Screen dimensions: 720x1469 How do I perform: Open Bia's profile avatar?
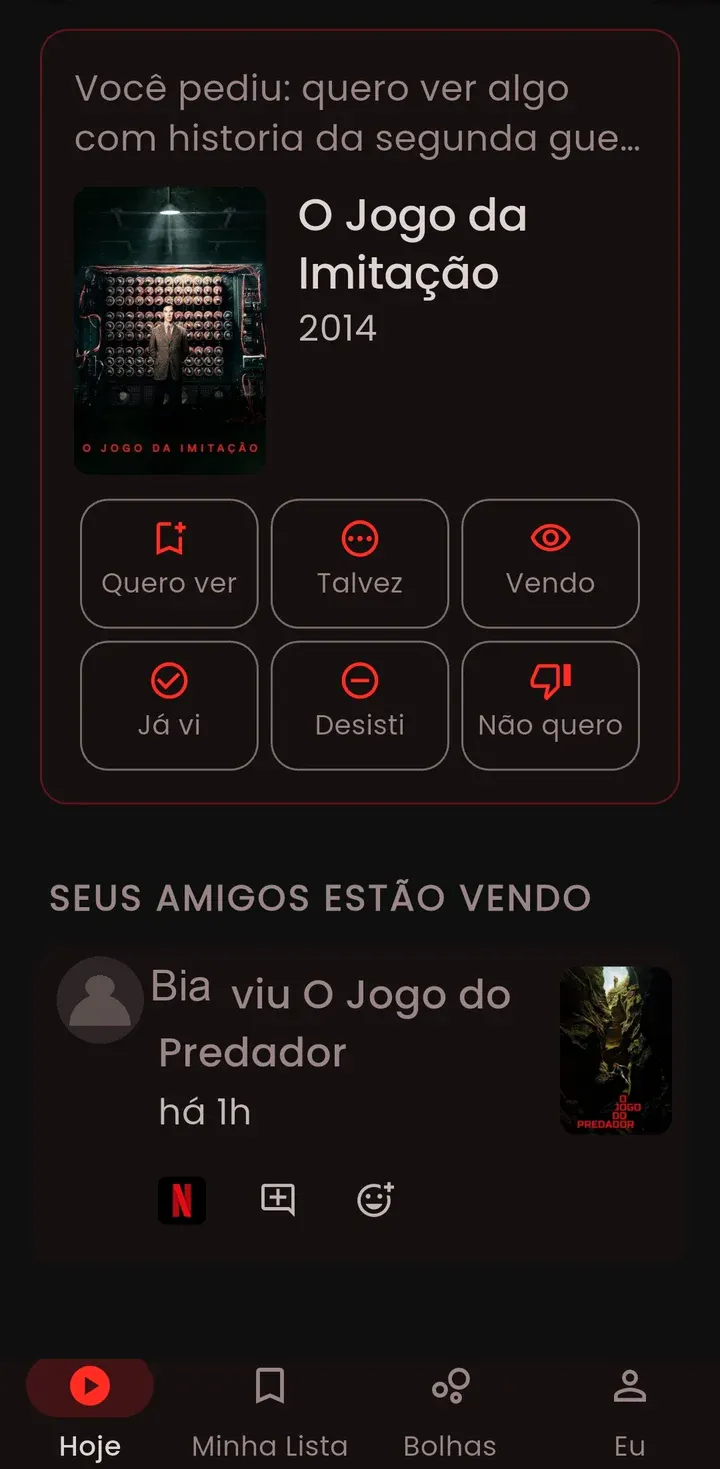point(100,1000)
